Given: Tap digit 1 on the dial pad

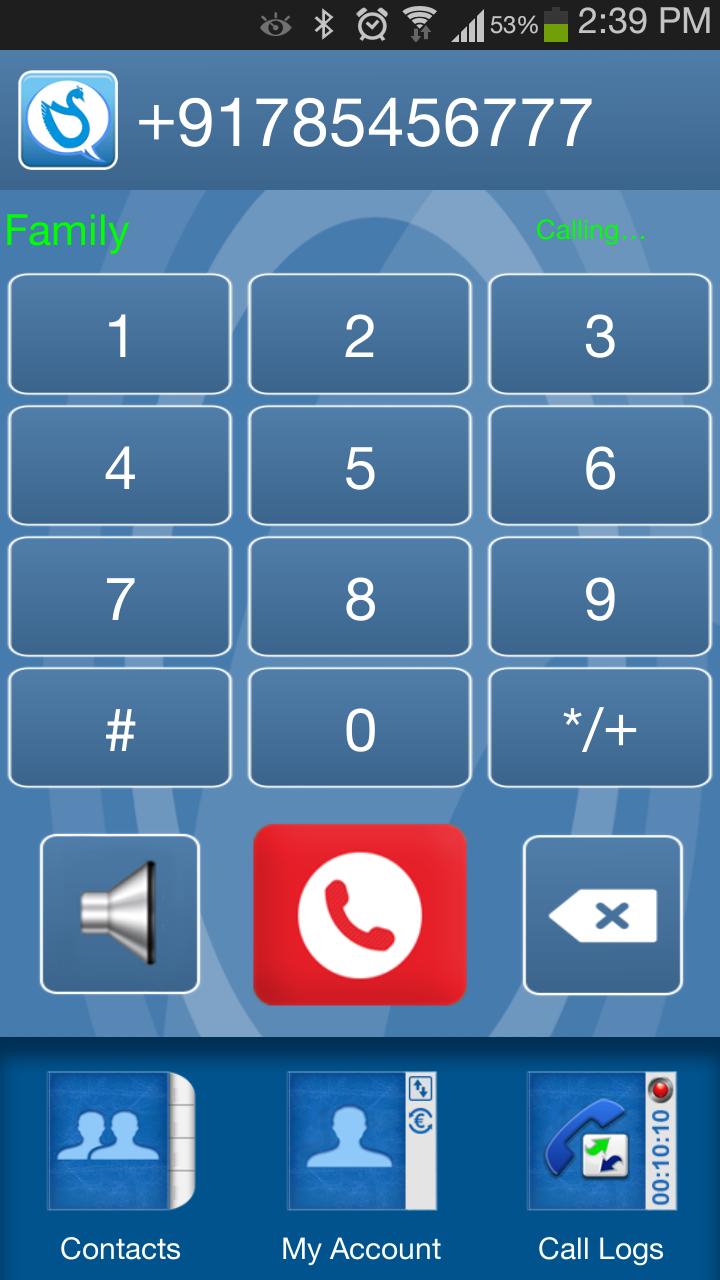Looking at the screenshot, I should point(120,334).
